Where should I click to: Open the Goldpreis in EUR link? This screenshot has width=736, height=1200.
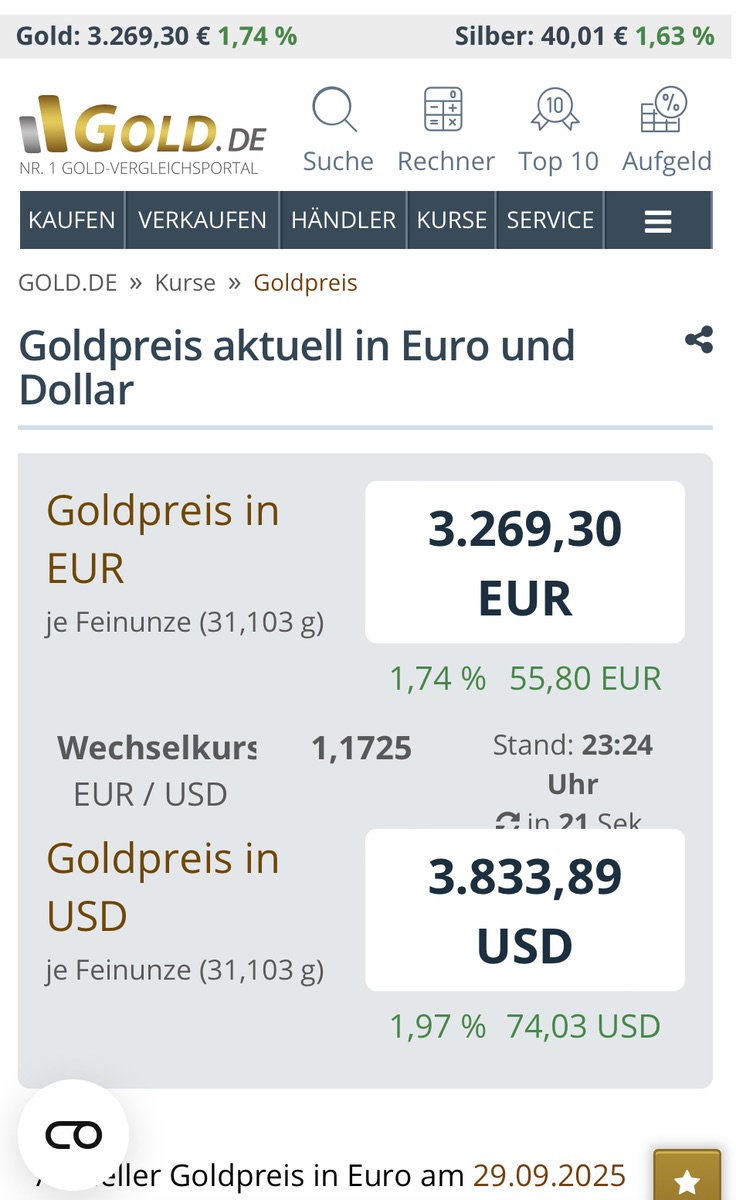click(163, 539)
